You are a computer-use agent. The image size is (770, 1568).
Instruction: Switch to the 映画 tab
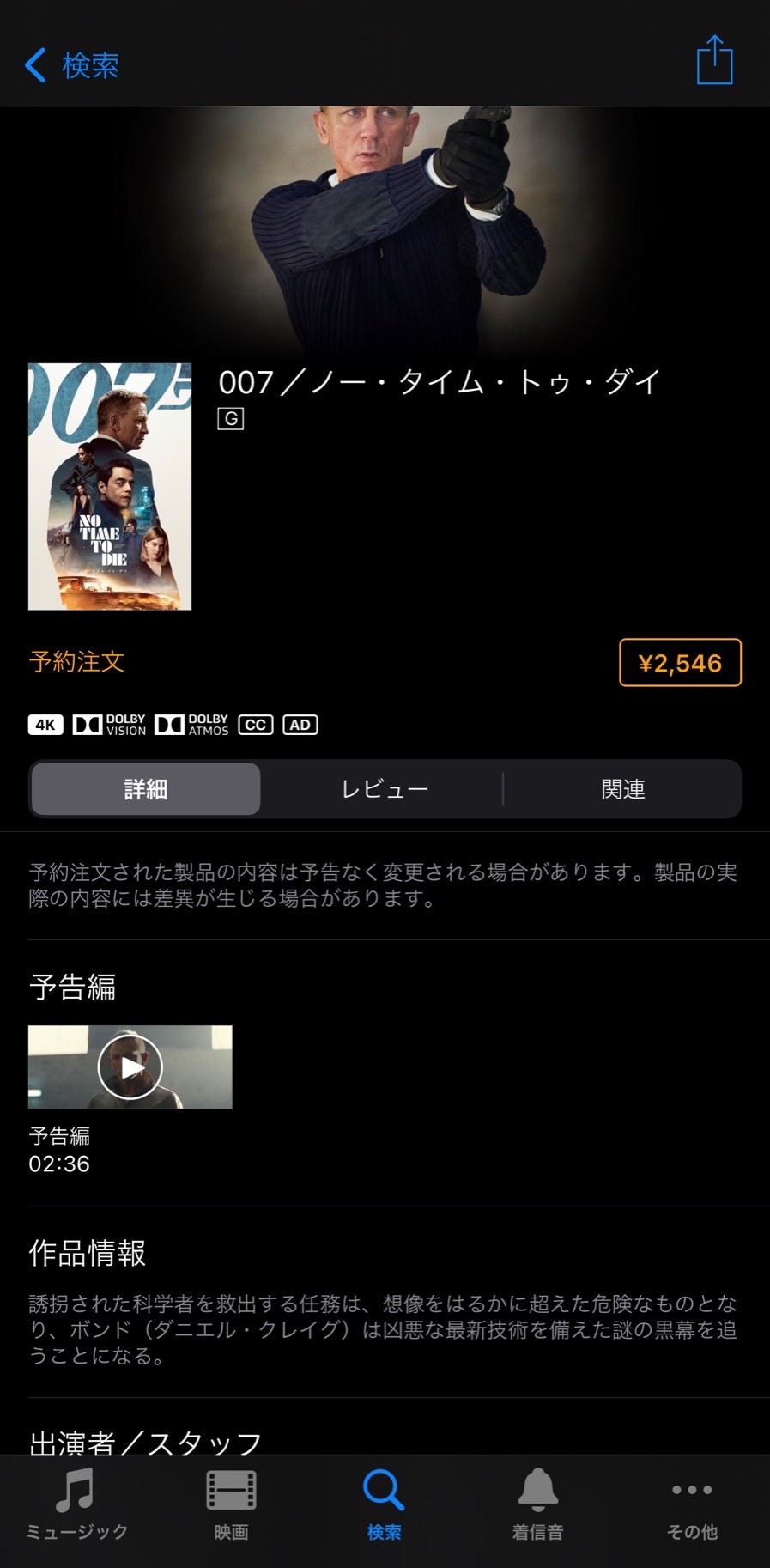pyautogui.click(x=231, y=1504)
